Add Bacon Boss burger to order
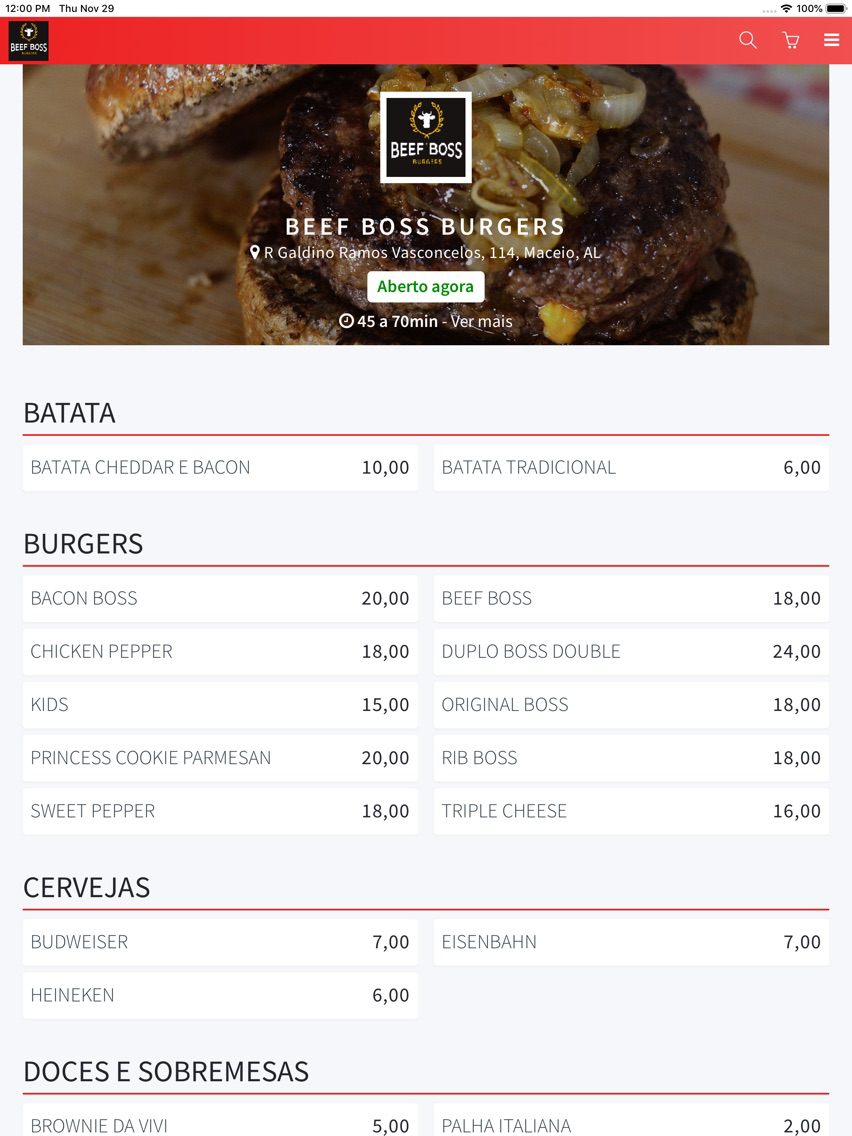This screenshot has height=1136, width=852. (x=220, y=597)
